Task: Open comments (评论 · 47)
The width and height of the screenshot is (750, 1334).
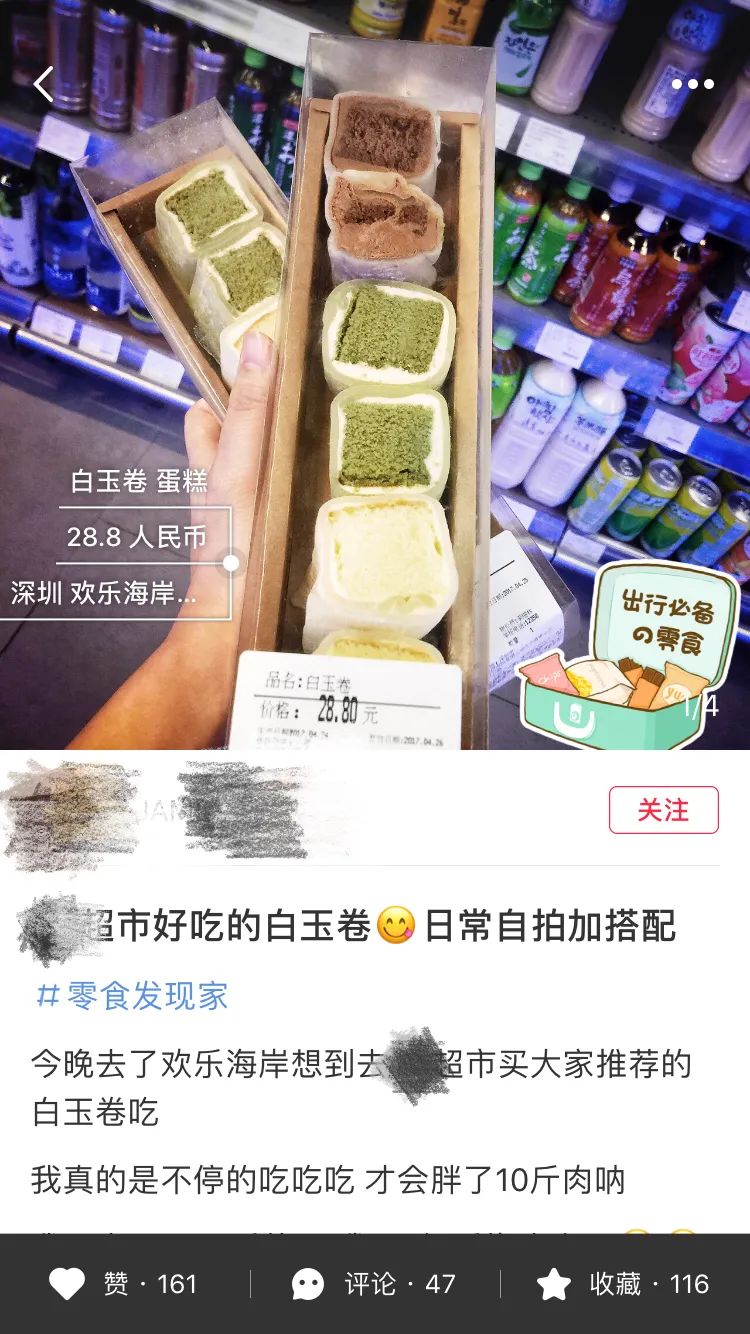Action: click(374, 1284)
